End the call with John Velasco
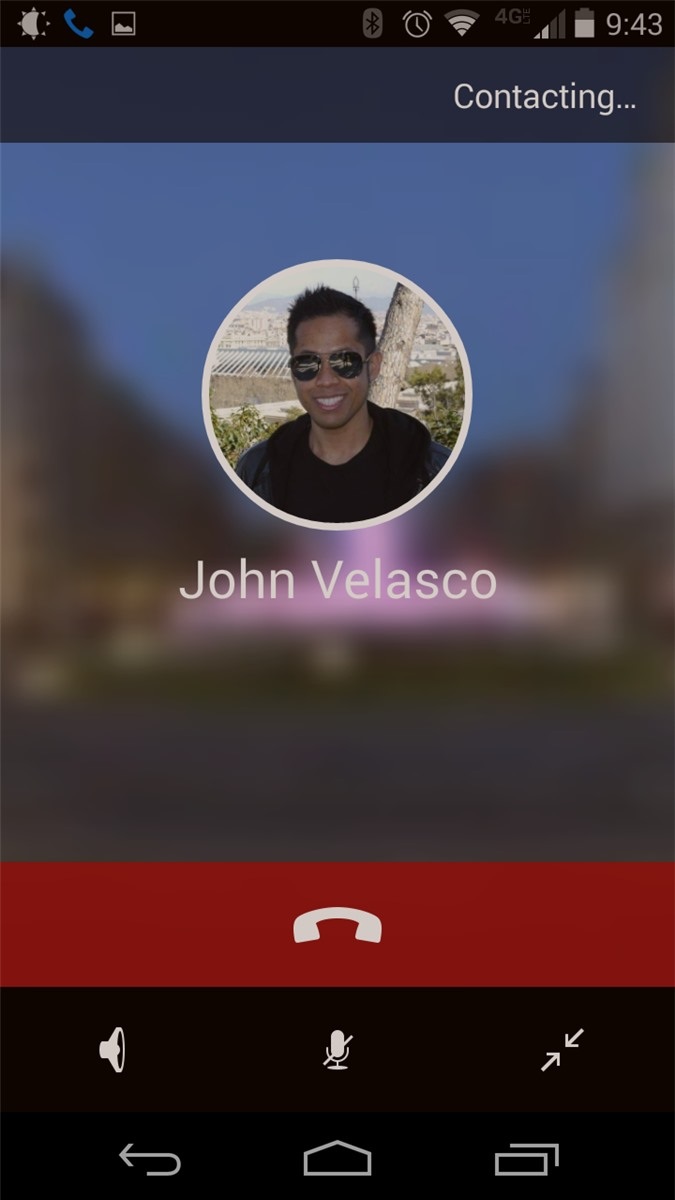The image size is (675, 1200). [x=337, y=925]
